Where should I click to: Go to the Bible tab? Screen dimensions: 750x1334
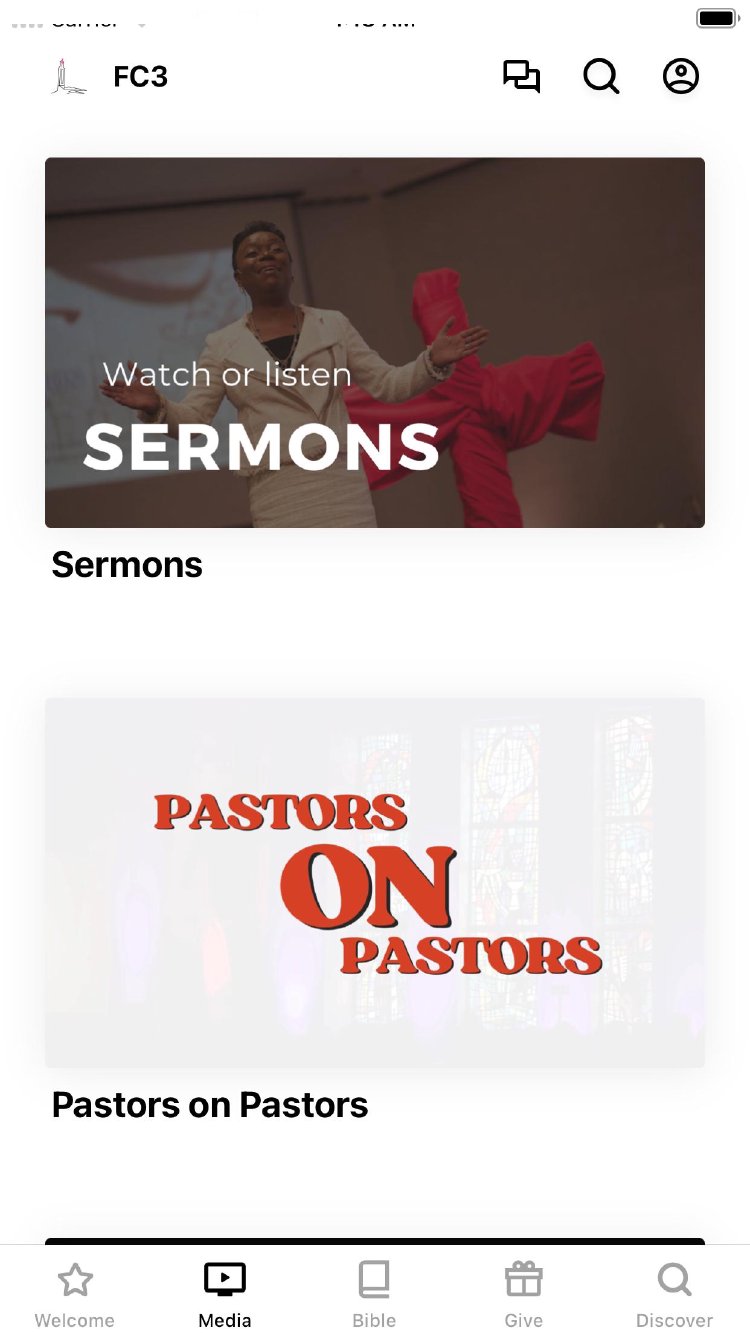pyautogui.click(x=374, y=1294)
